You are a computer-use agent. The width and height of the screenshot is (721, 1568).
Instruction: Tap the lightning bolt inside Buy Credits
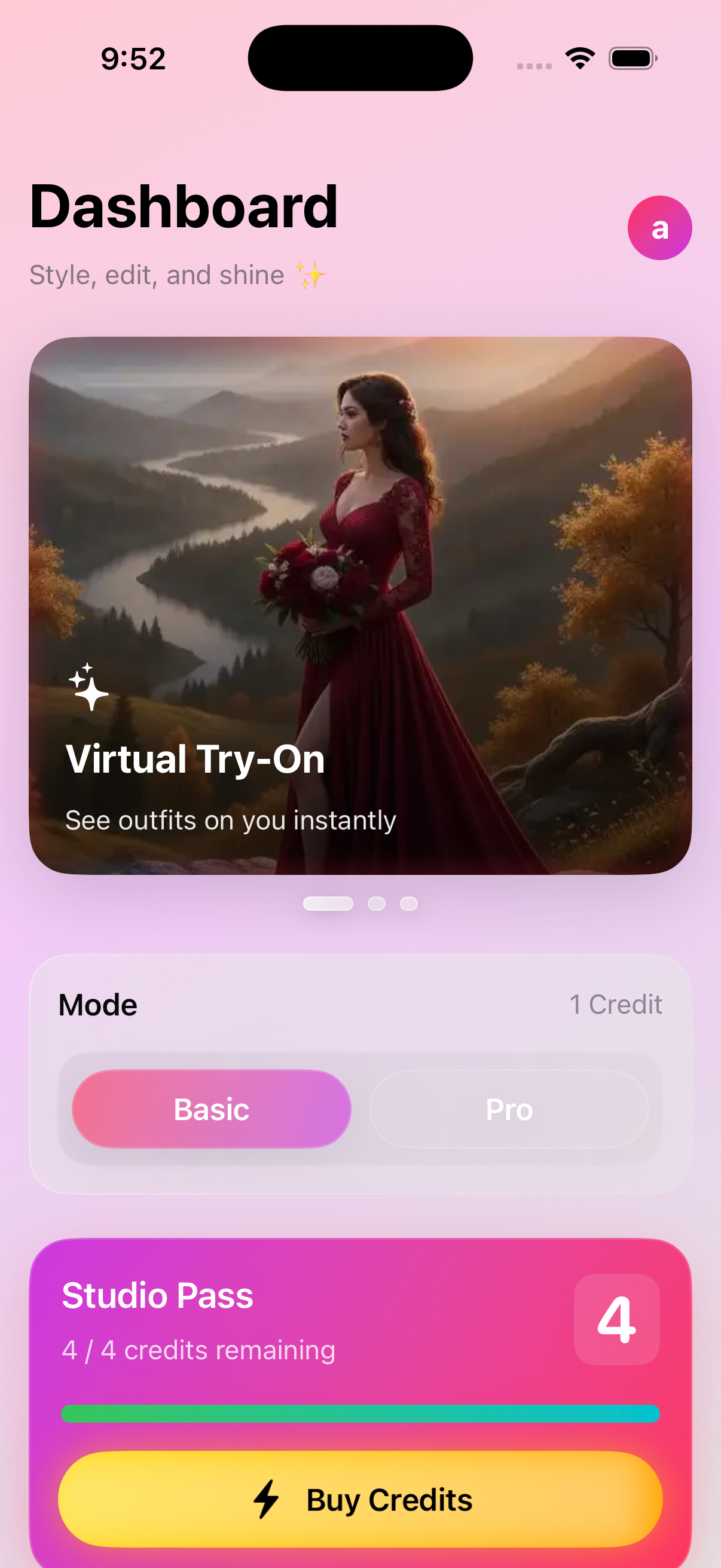coord(267,1500)
